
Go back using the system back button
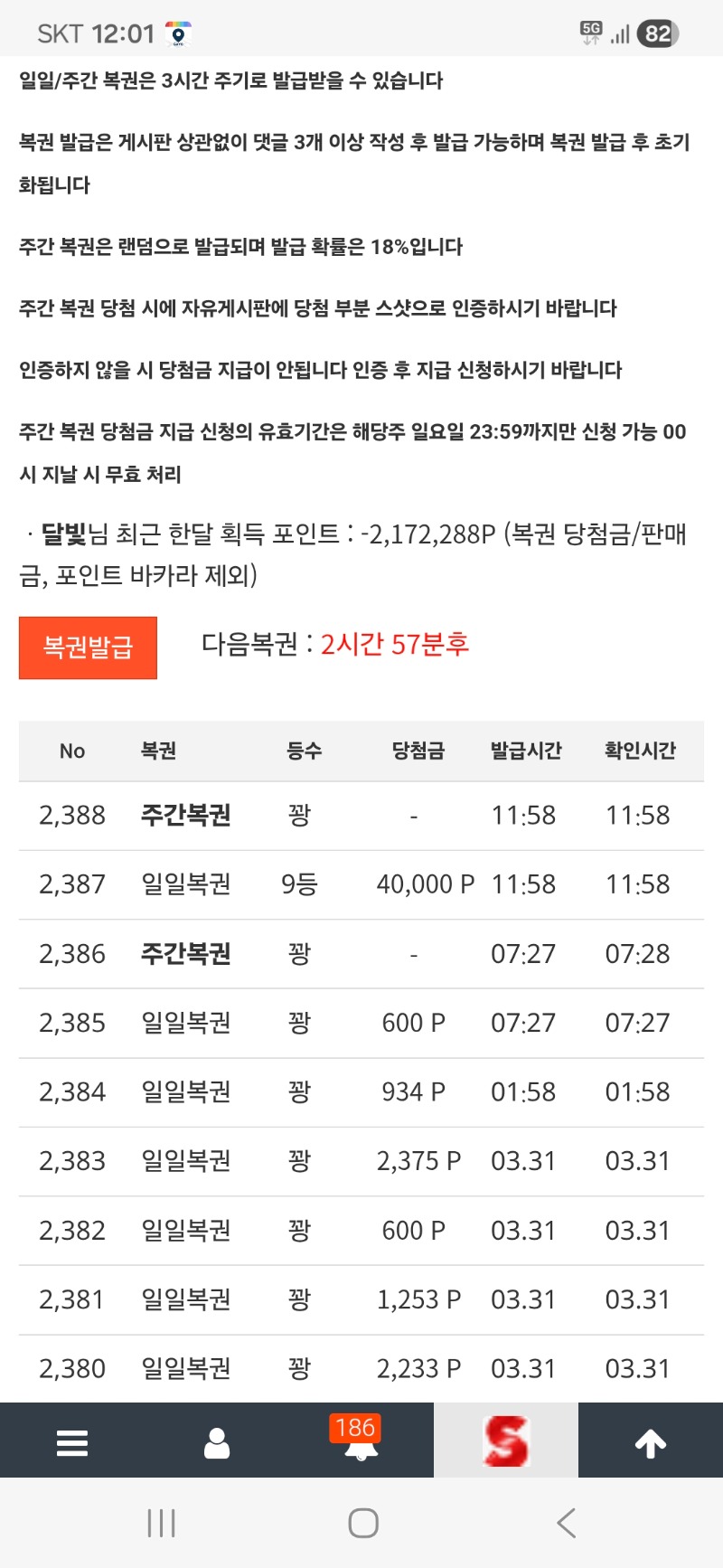point(567,1523)
